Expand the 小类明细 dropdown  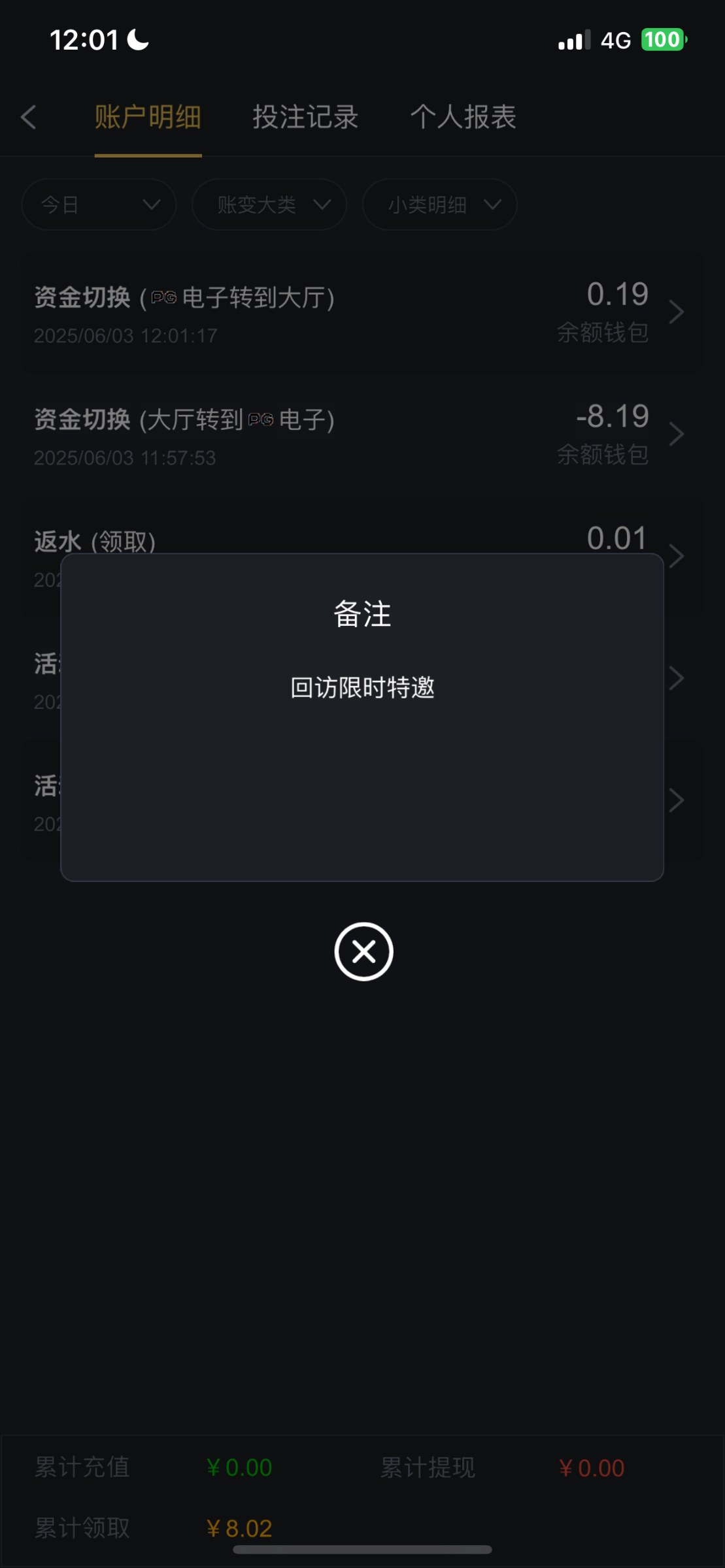pyautogui.click(x=440, y=205)
